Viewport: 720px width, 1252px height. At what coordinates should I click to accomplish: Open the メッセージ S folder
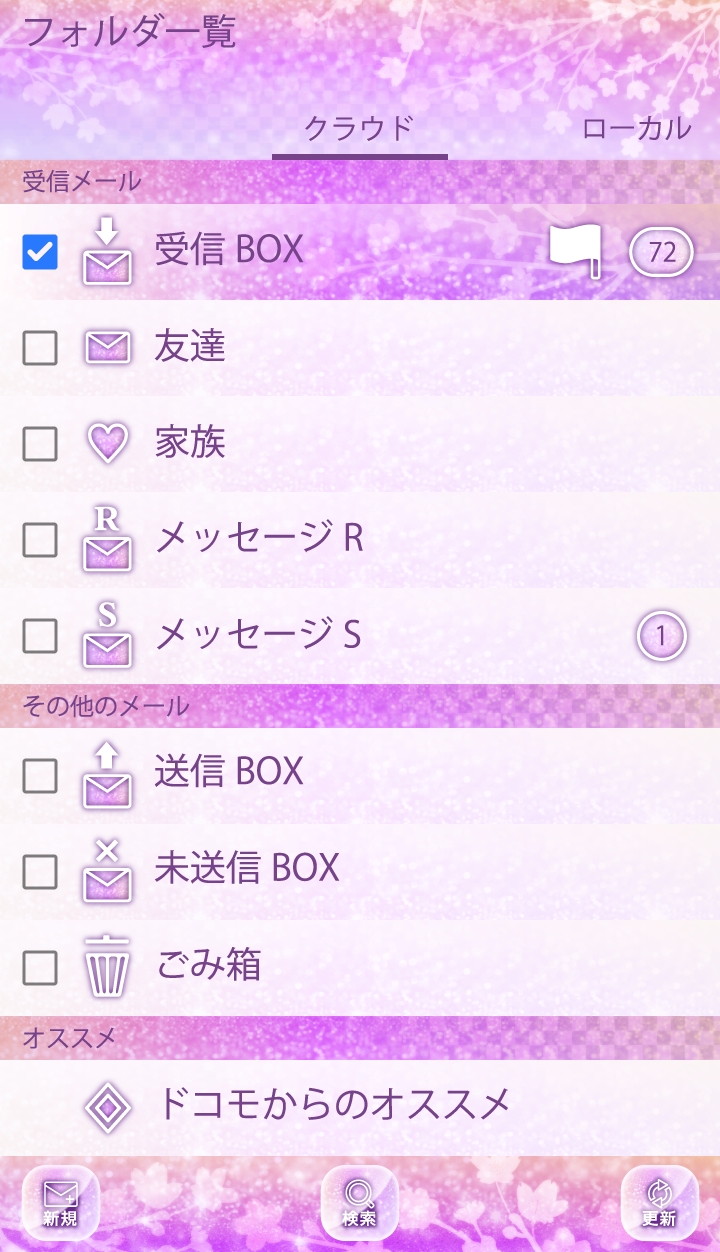click(259, 635)
